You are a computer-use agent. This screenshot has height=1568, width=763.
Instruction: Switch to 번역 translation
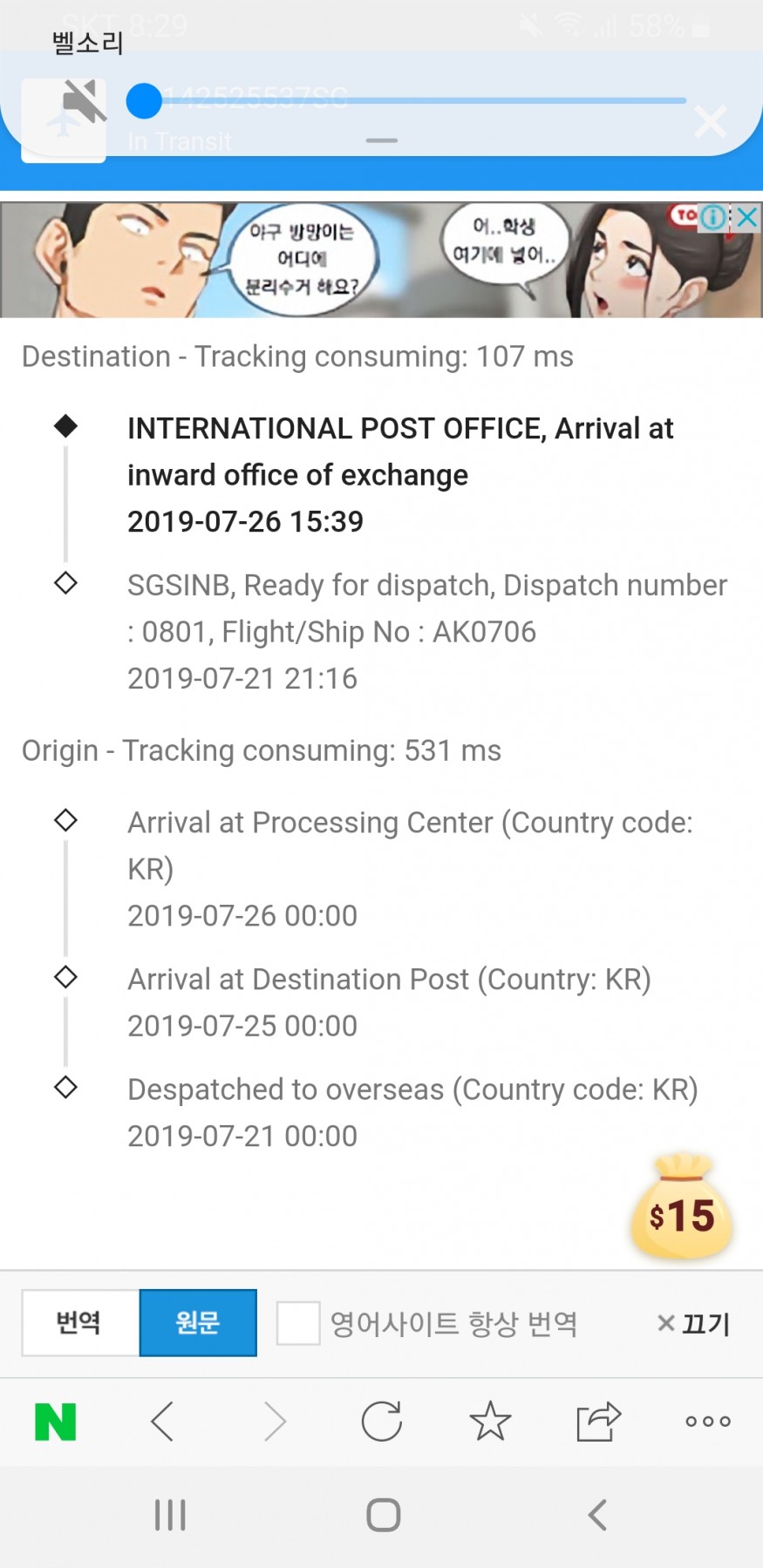pos(80,1322)
